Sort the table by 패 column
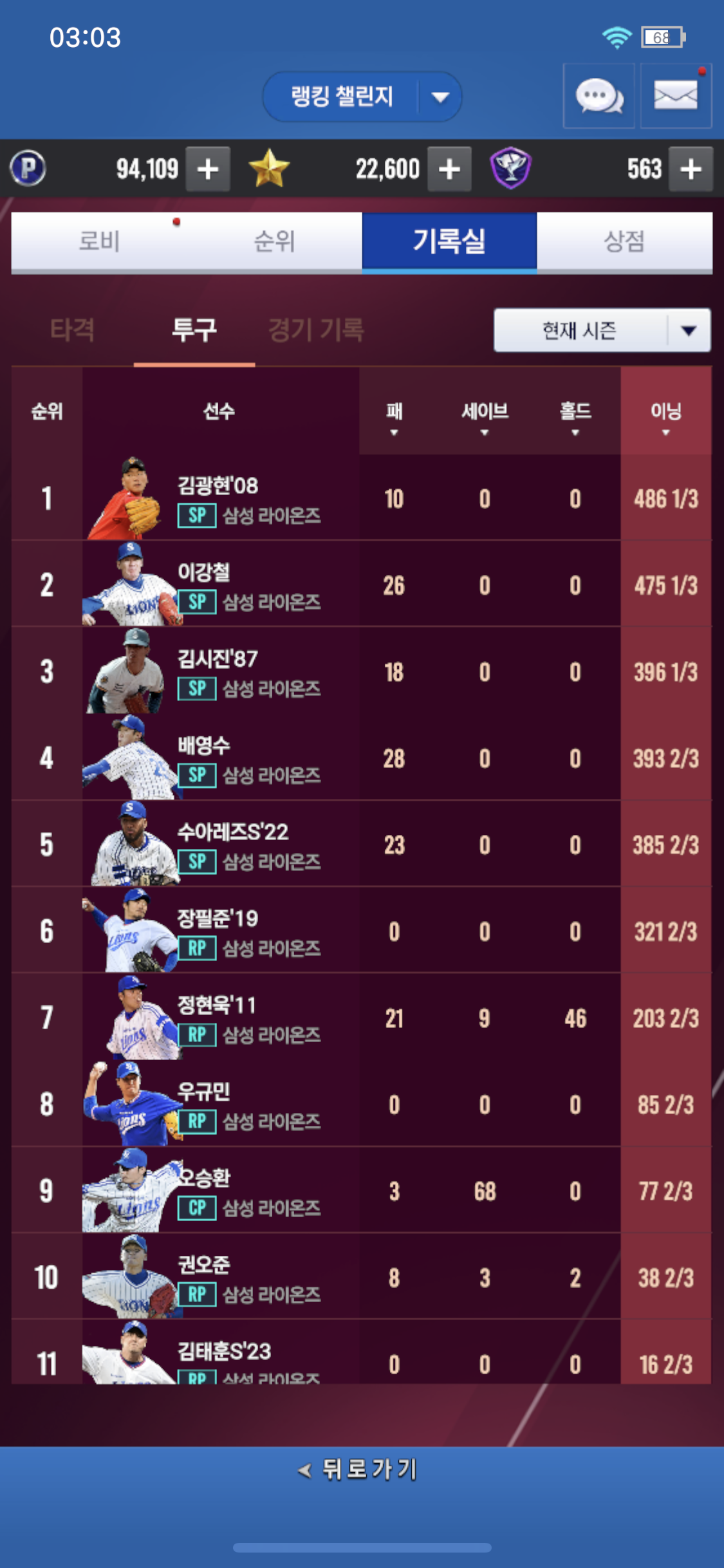This screenshot has height=1568, width=724. (x=394, y=417)
